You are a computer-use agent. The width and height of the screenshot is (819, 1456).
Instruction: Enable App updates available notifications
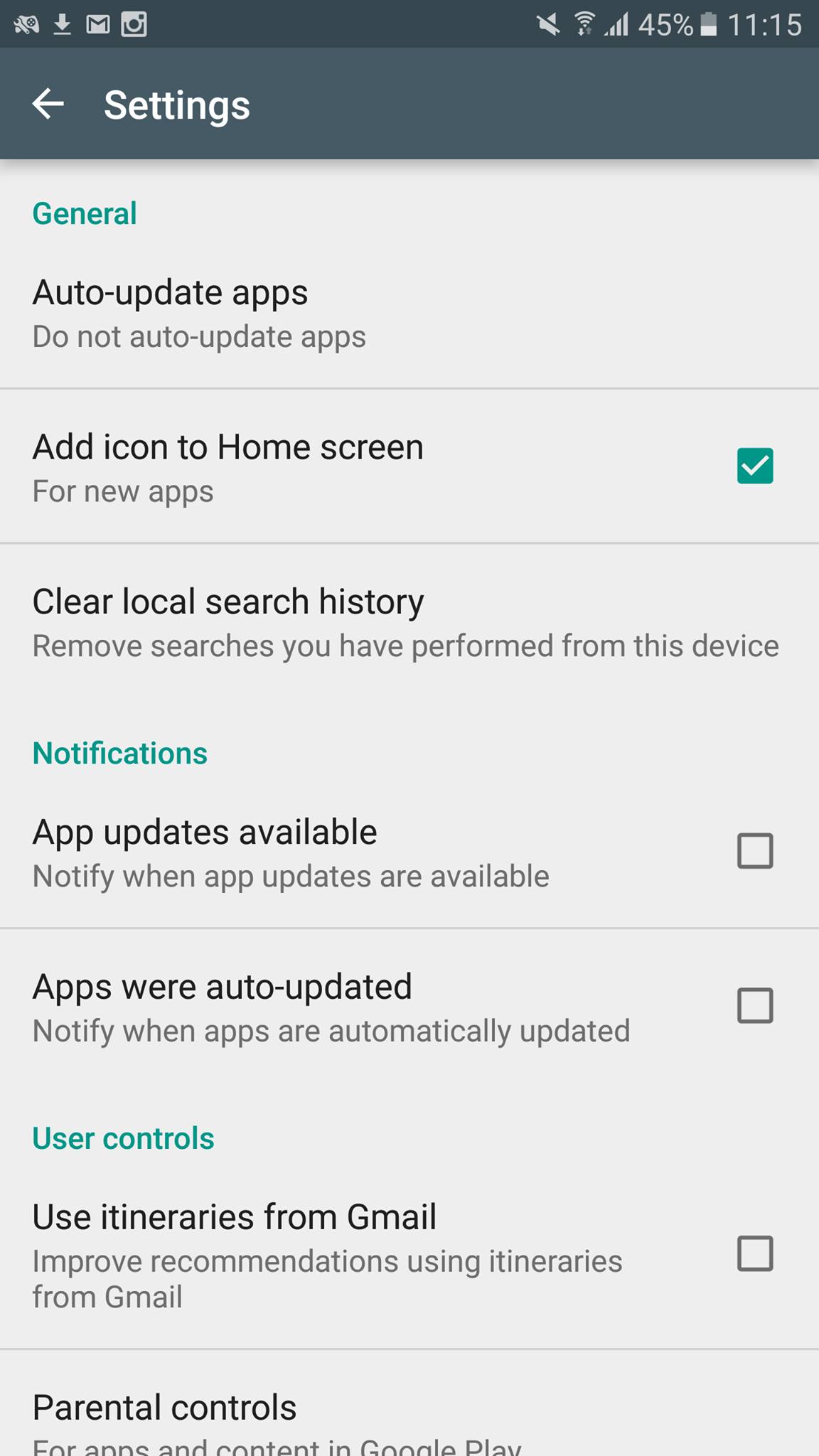point(754,851)
